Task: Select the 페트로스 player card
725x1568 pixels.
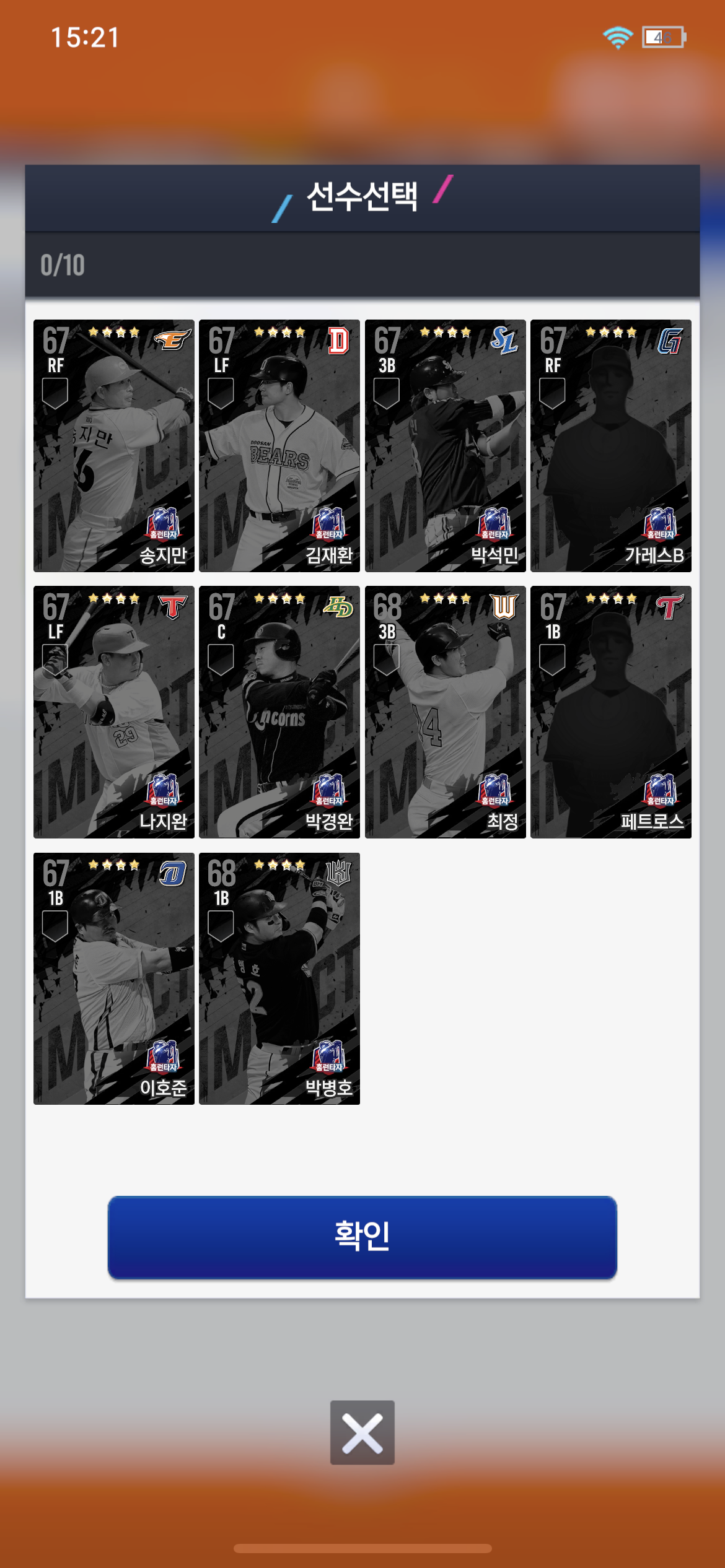Action: tap(610, 712)
